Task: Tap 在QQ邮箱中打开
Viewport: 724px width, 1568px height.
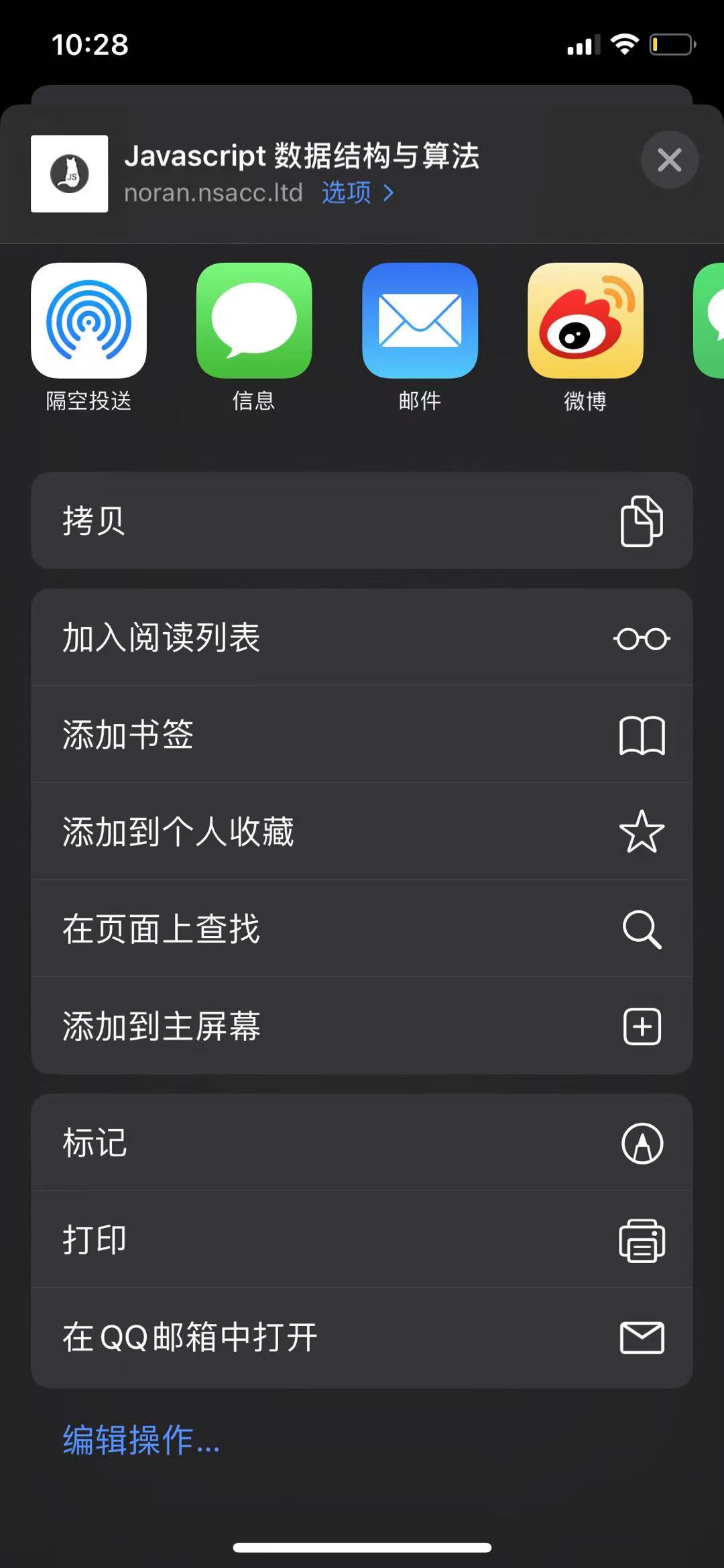Action: tap(362, 1337)
